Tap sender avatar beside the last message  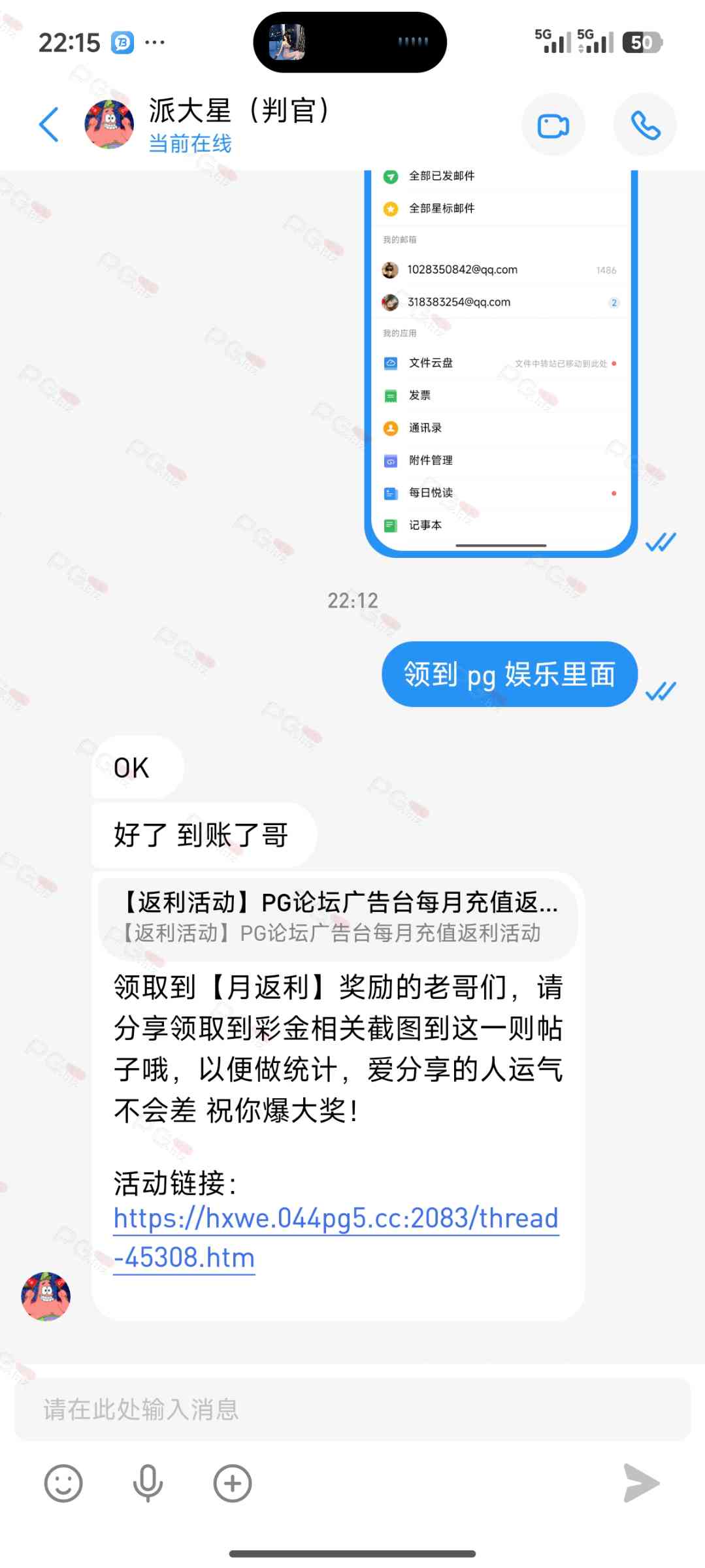pyautogui.click(x=46, y=1296)
